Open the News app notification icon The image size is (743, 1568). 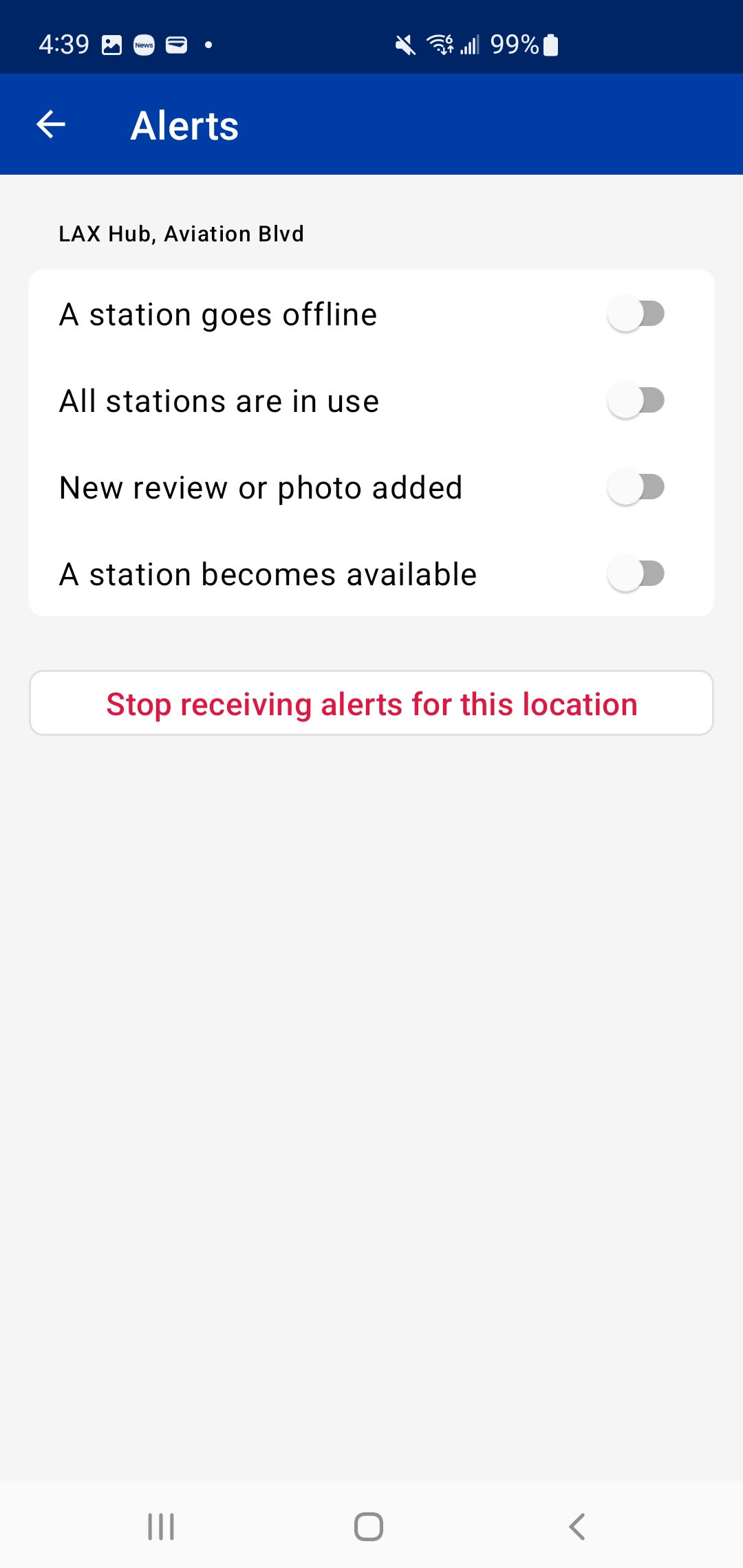[x=145, y=43]
